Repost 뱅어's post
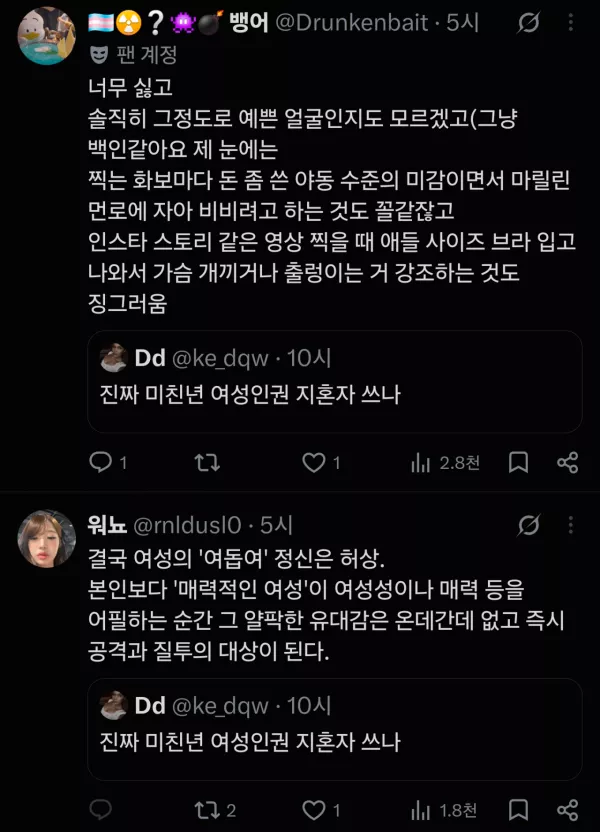The width and height of the screenshot is (600, 832). (x=207, y=463)
